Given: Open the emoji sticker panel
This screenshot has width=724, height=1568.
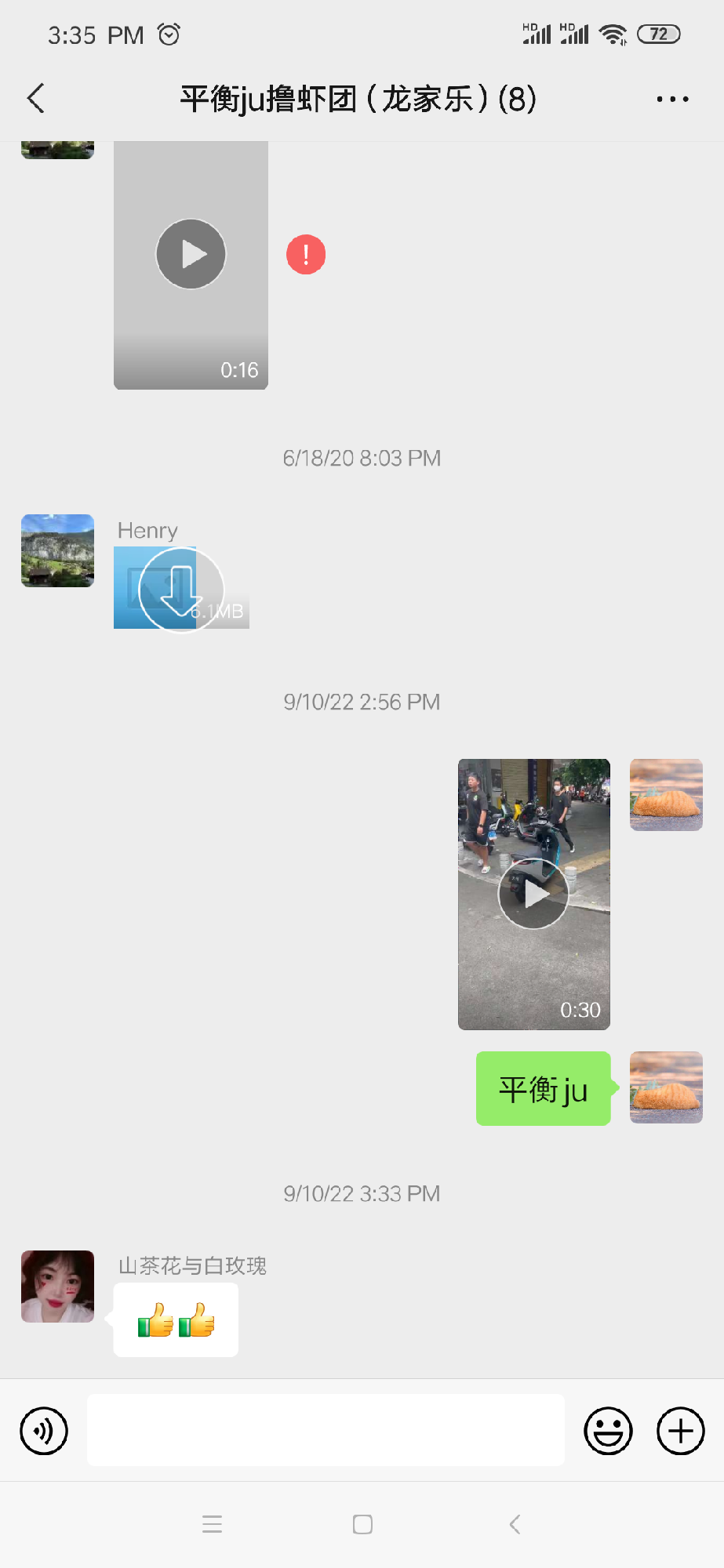Looking at the screenshot, I should [608, 1431].
